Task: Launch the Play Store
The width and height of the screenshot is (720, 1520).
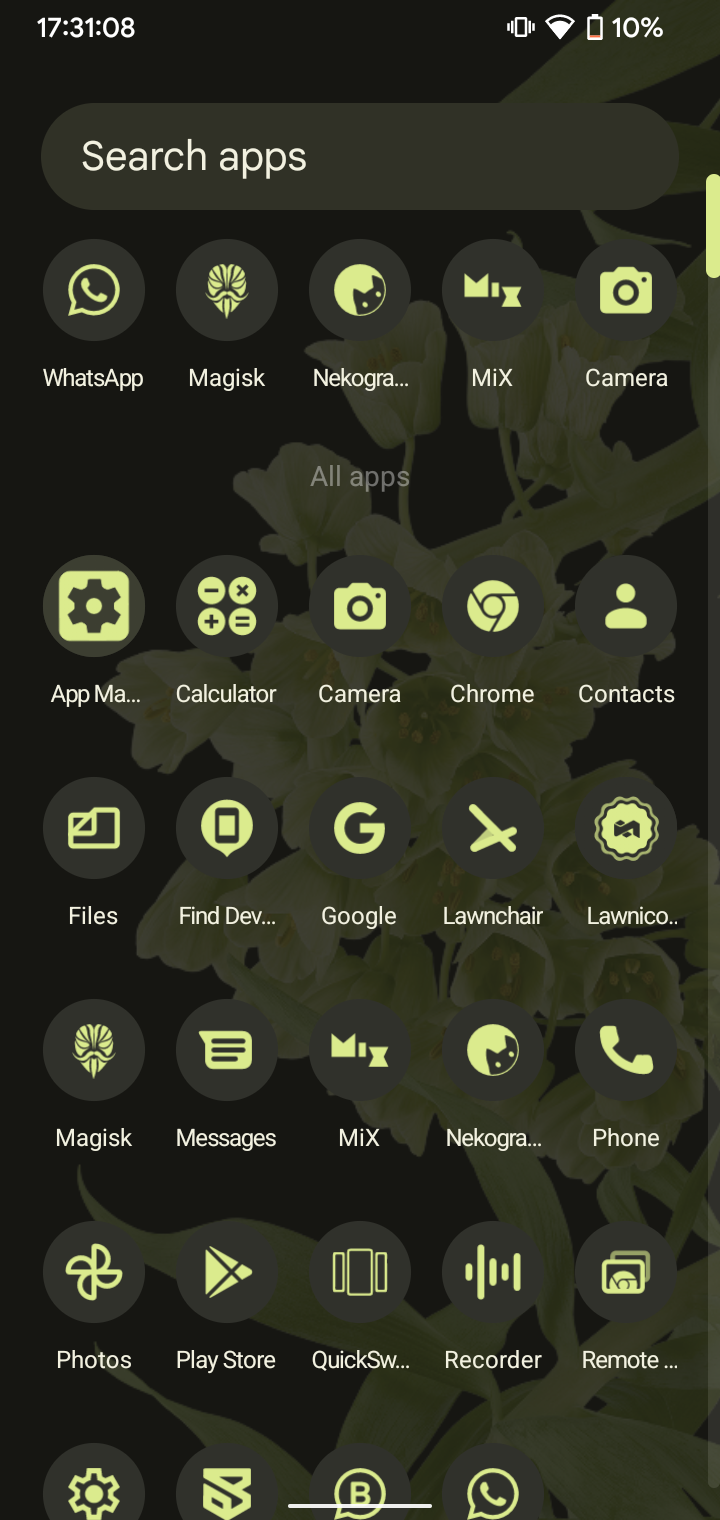Action: click(227, 1272)
